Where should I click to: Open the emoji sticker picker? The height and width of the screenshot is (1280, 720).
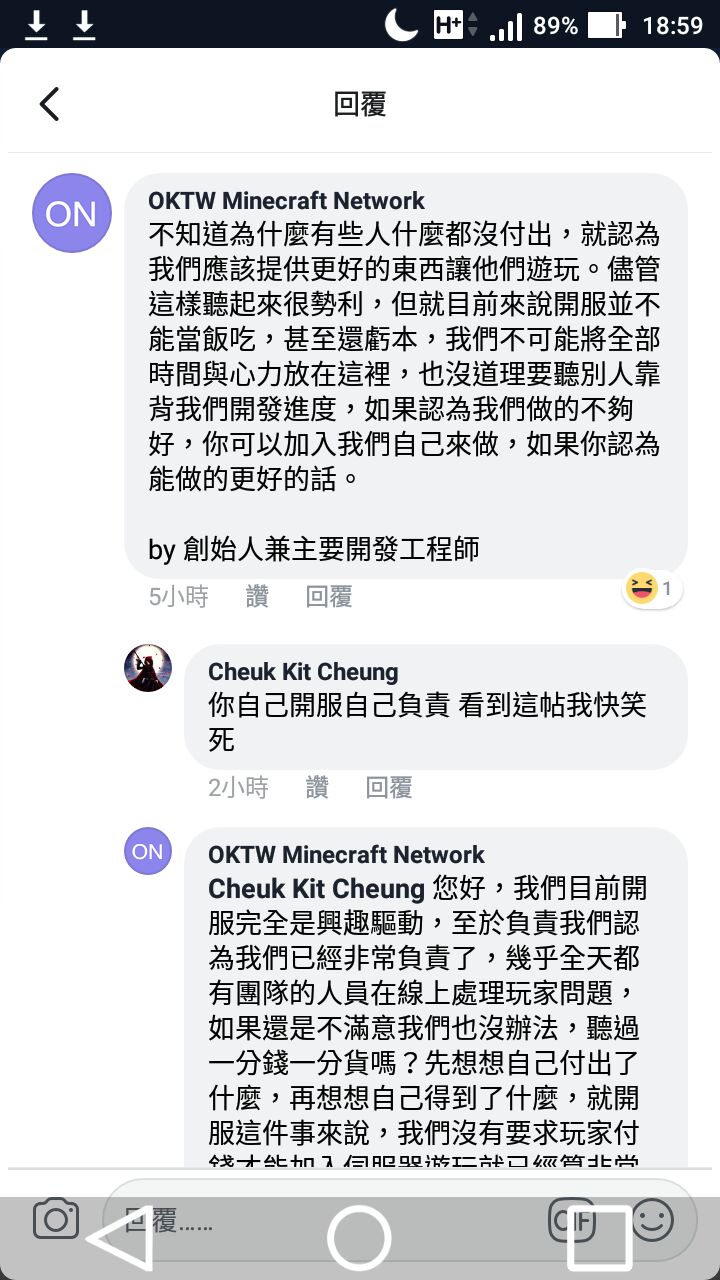click(653, 1221)
